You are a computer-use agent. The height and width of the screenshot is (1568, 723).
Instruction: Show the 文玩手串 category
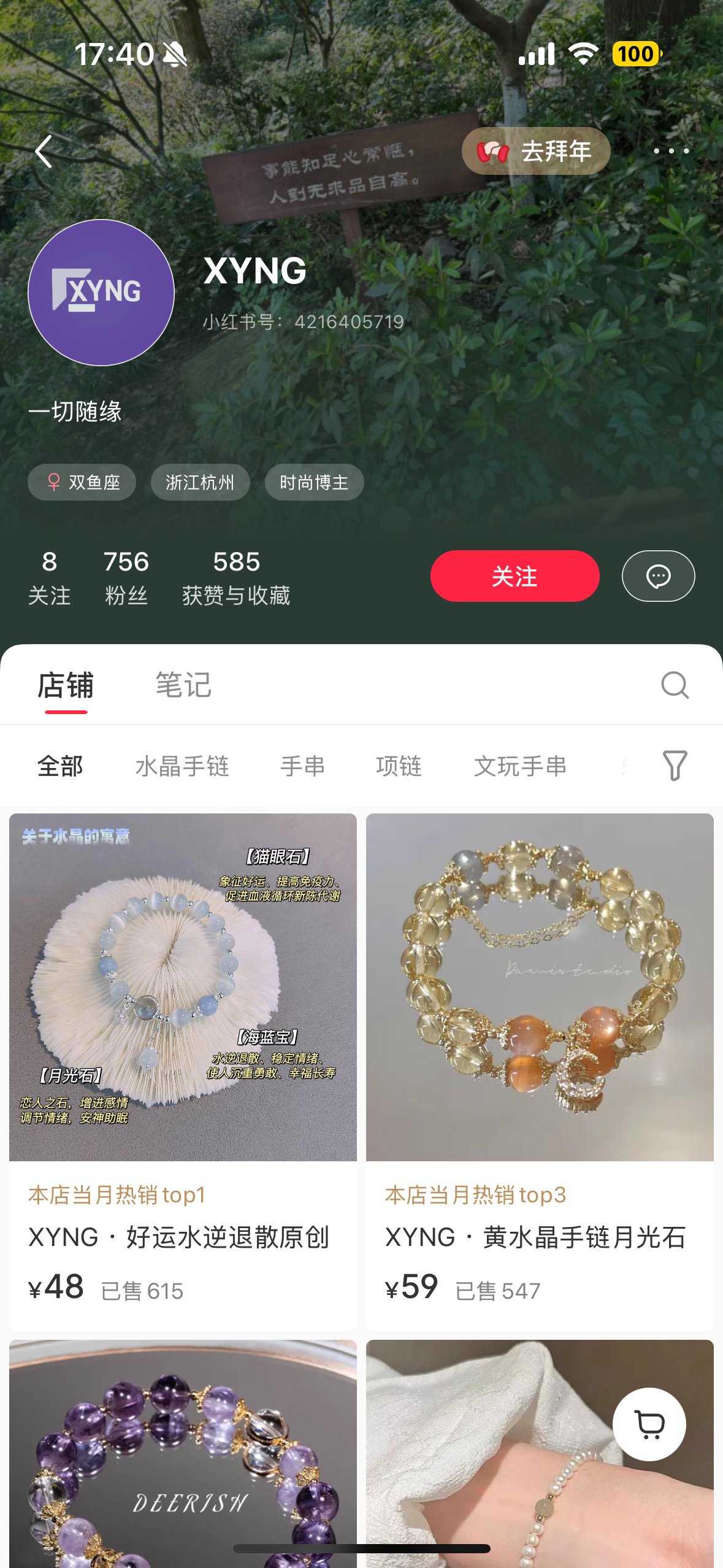click(x=520, y=766)
